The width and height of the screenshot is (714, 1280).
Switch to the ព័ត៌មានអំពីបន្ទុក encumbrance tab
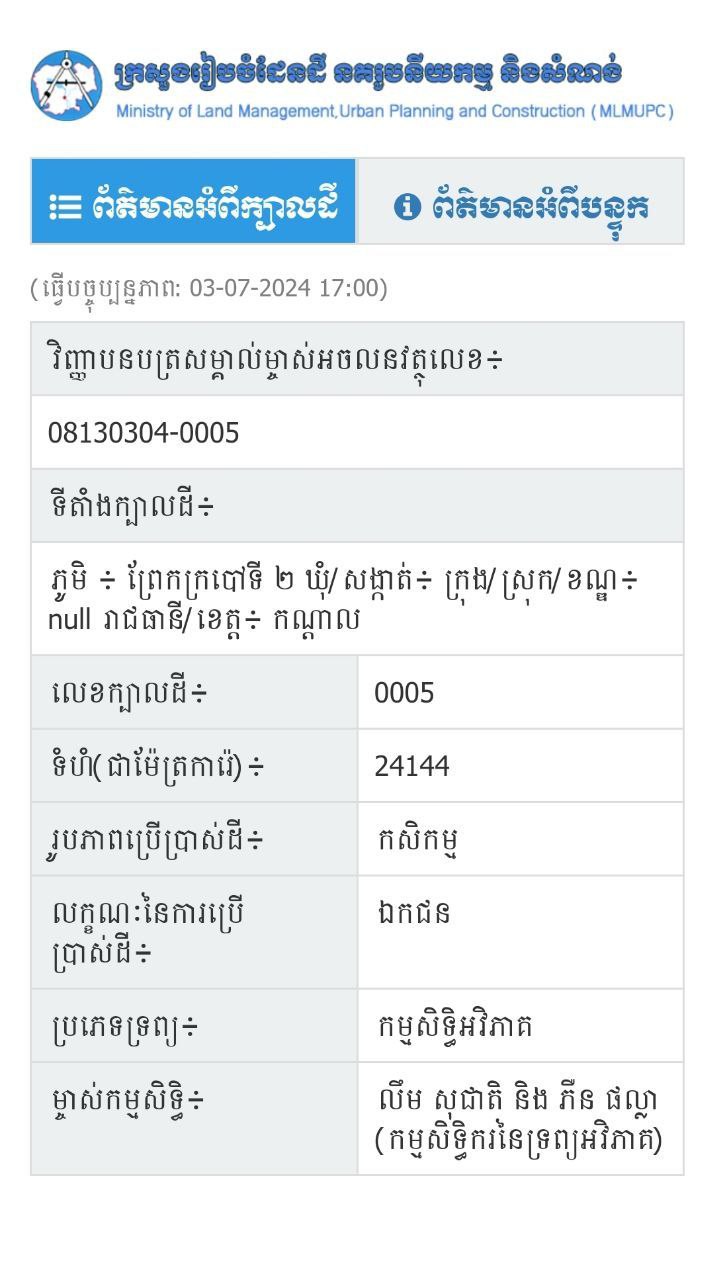(521, 201)
